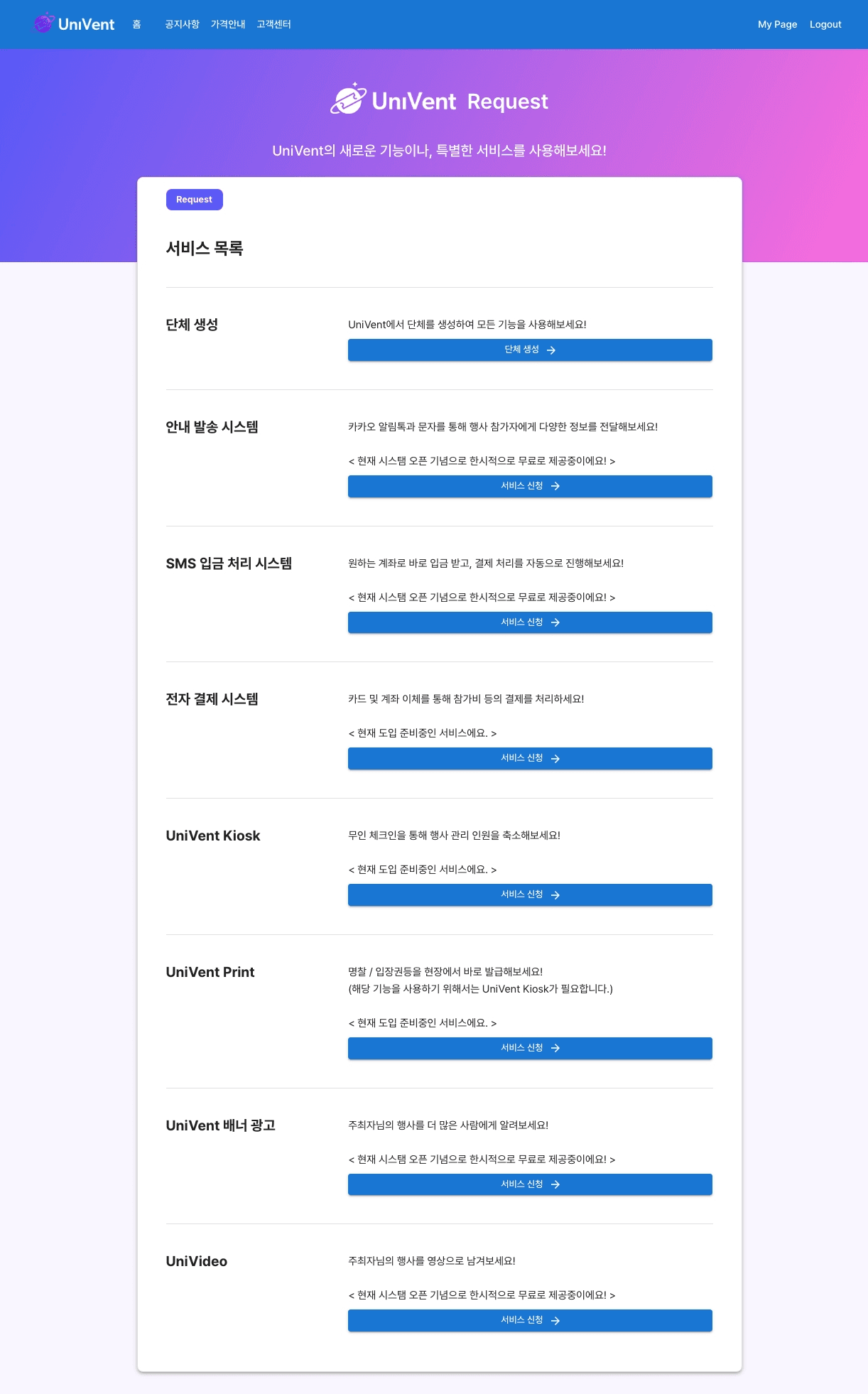Open My Page

777,24
